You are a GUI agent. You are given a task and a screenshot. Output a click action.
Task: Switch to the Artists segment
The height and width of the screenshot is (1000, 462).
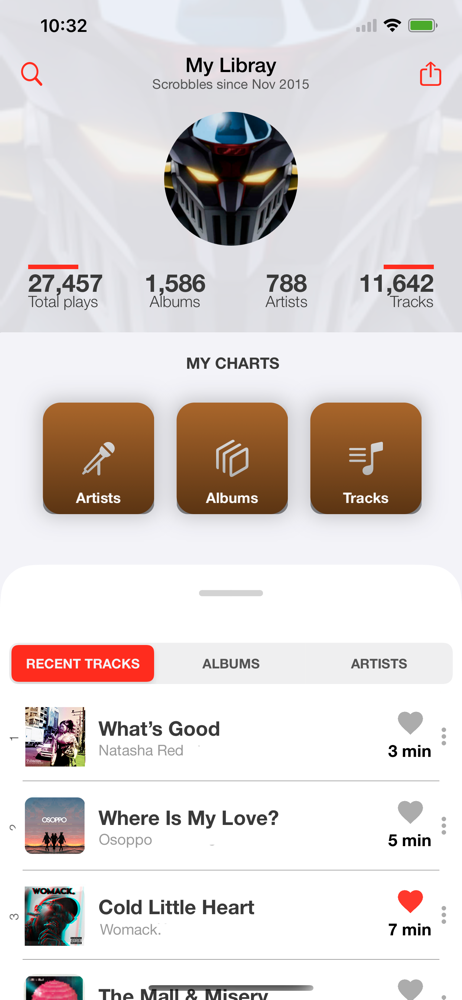(378, 663)
